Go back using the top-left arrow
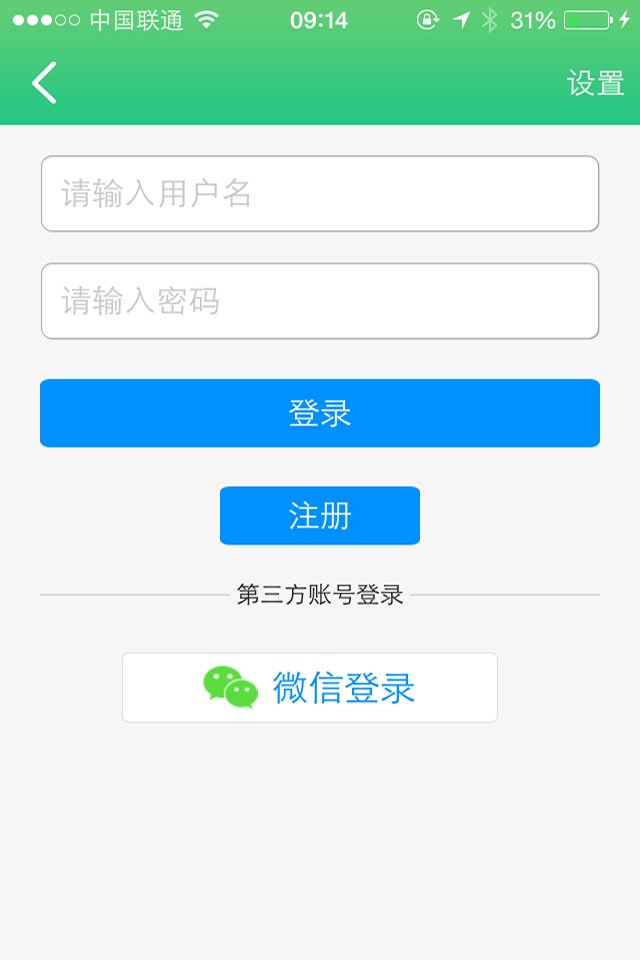 pyautogui.click(x=44, y=82)
